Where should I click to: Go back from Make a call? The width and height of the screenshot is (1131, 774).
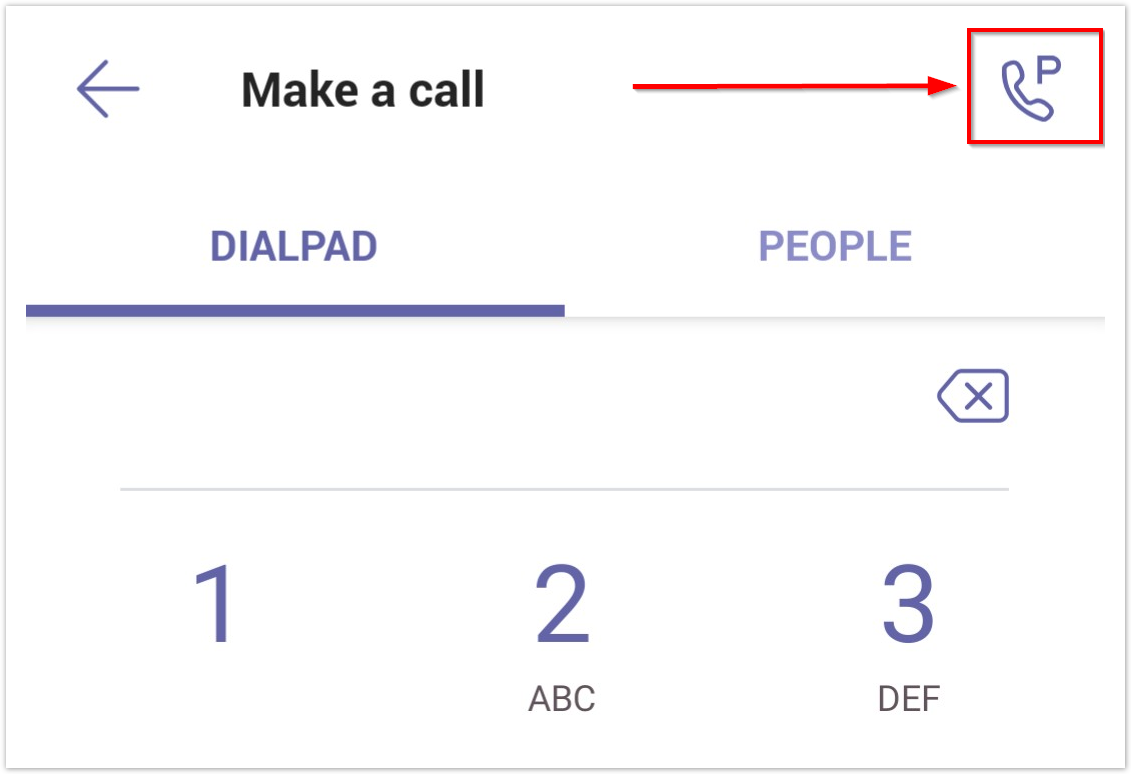pos(108,89)
